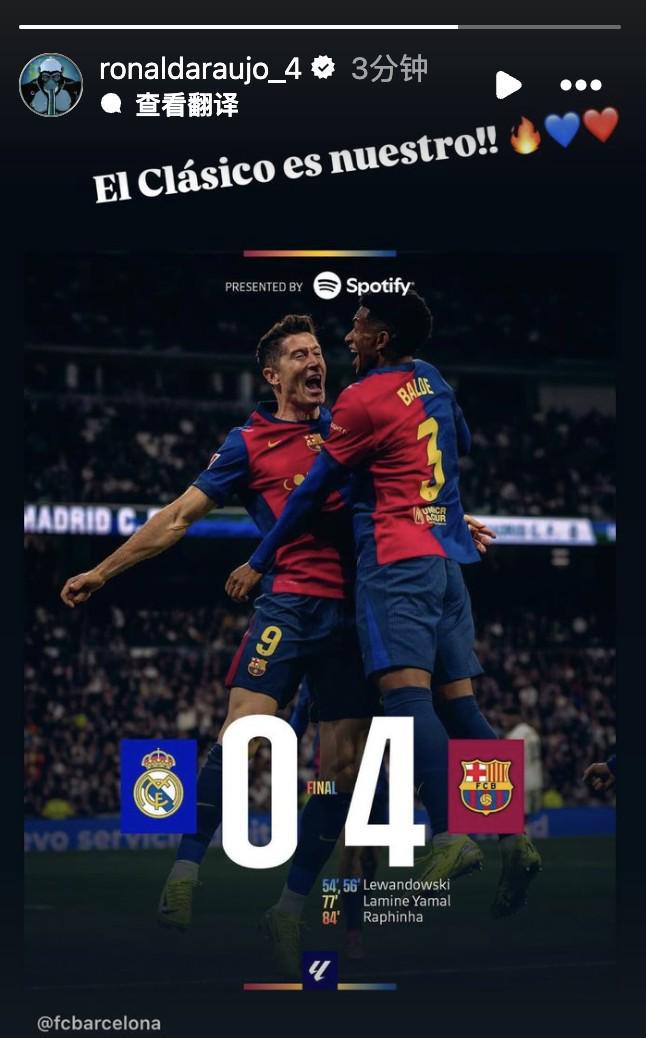Tap the ronaldaraujo_4 username
646x1038 pixels.
[x=200, y=69]
